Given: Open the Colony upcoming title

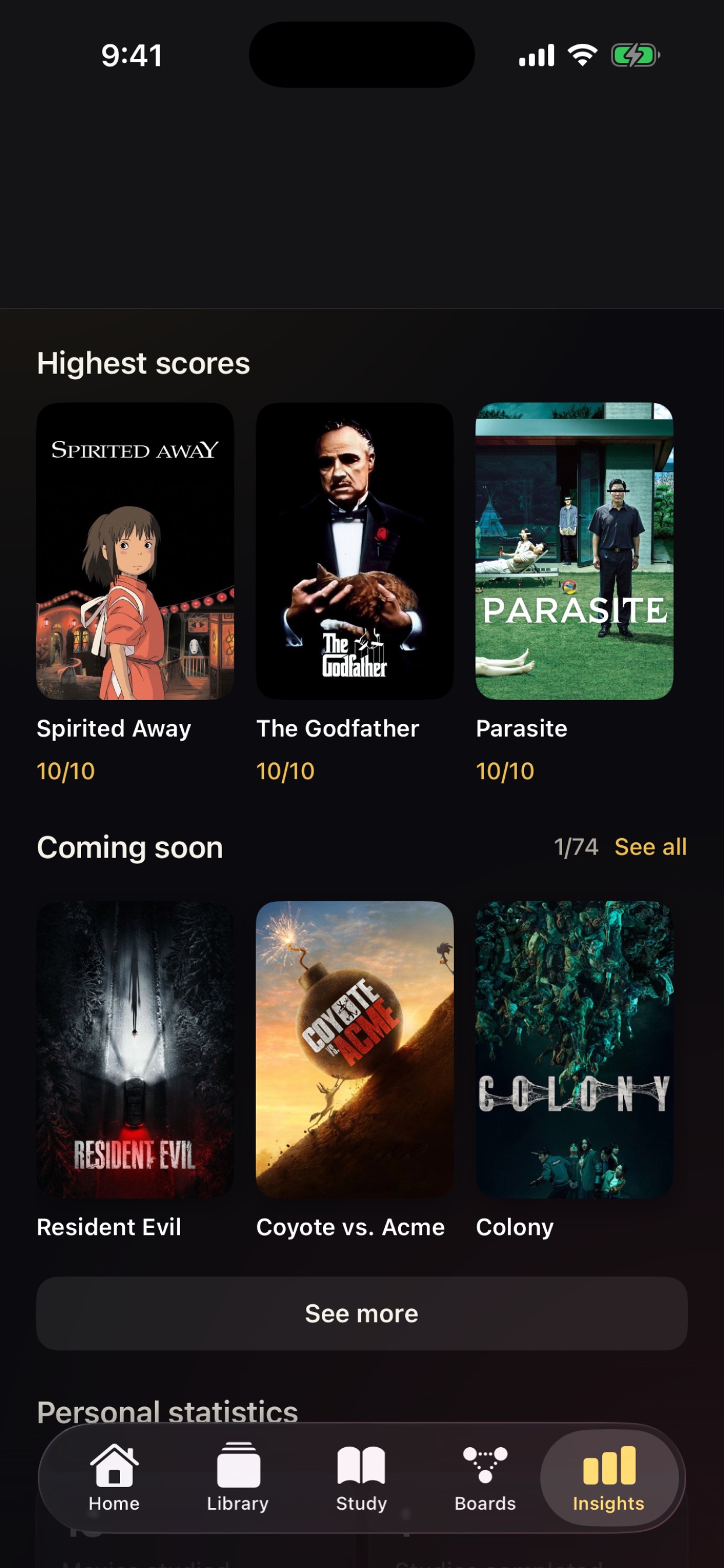Looking at the screenshot, I should (574, 1049).
